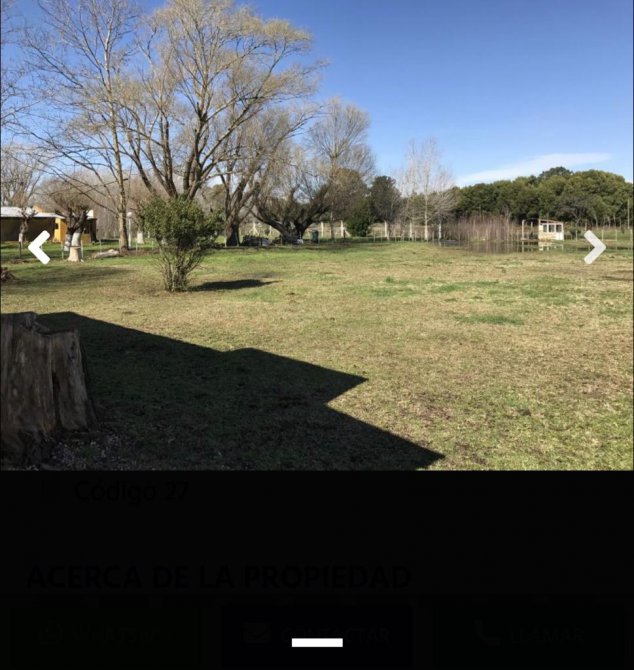The width and height of the screenshot is (634, 670).
Task: Show the previous property photo
Action: click(38, 247)
